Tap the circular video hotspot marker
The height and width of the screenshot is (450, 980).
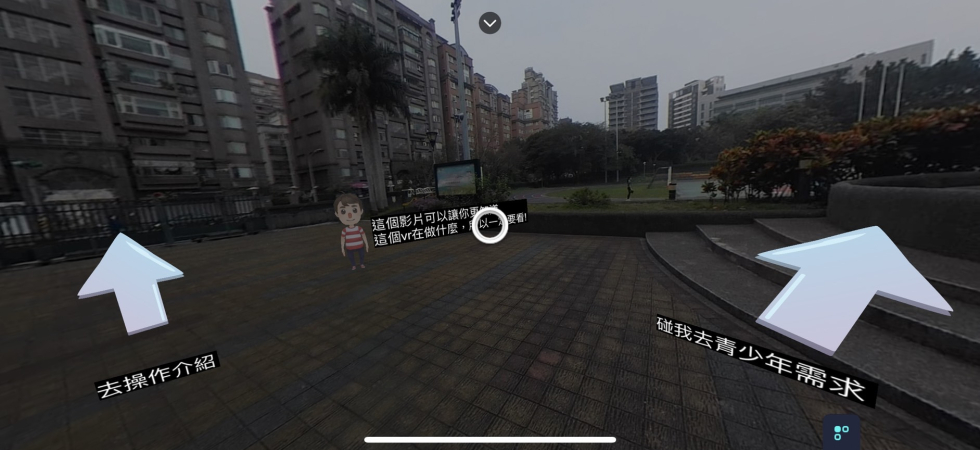pos(490,225)
